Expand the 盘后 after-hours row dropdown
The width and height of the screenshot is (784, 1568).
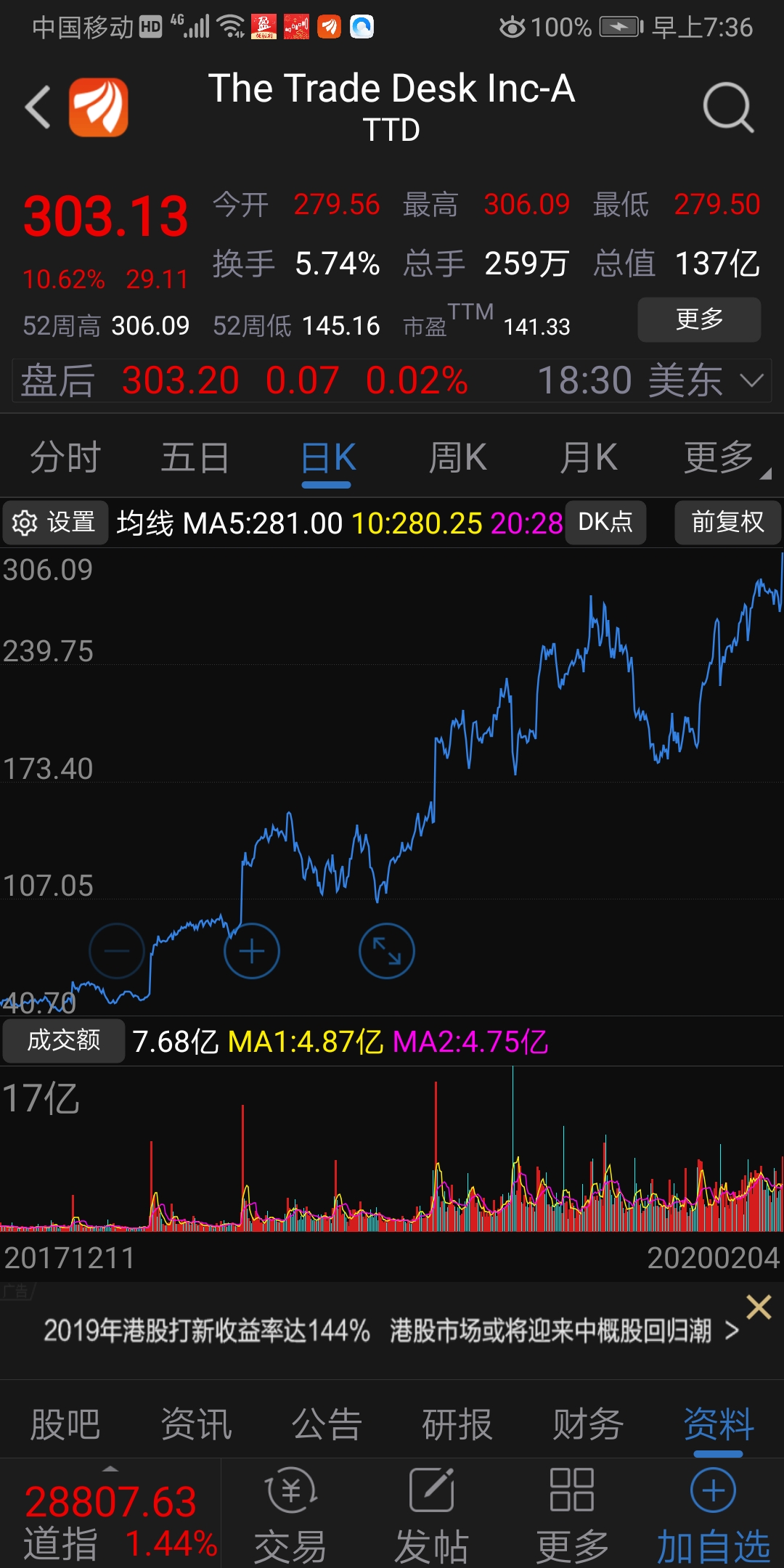coord(751,380)
